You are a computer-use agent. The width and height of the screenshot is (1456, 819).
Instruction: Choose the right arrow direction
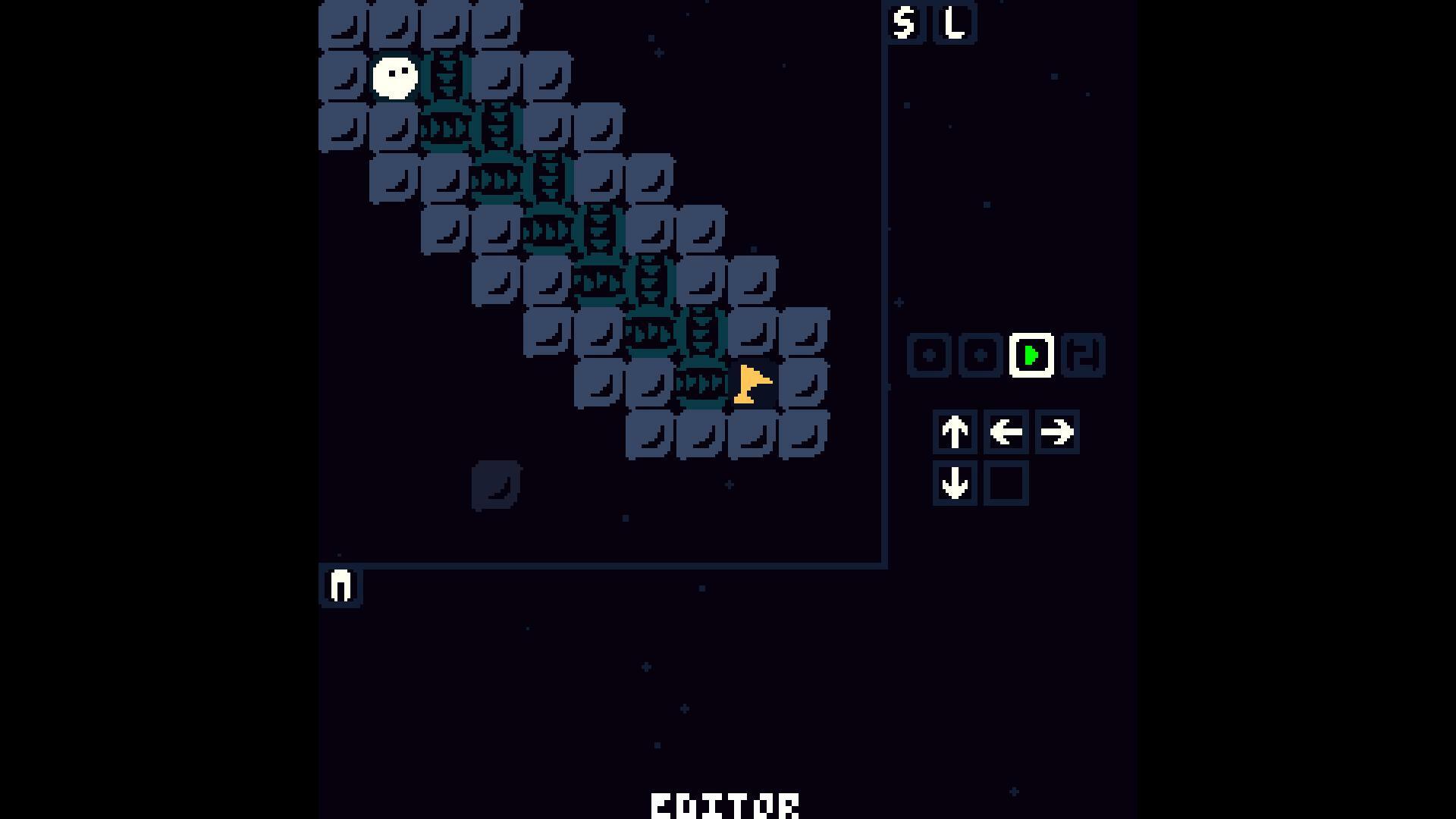point(1057,432)
